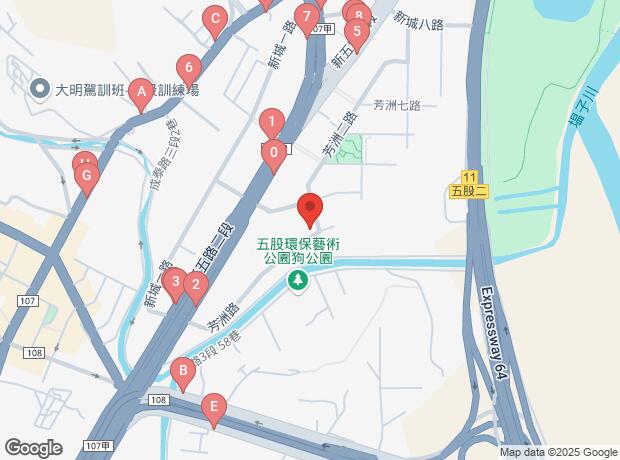This screenshot has height=460, width=620.
Task: Tap the map marker labeled C
Action: click(x=213, y=19)
